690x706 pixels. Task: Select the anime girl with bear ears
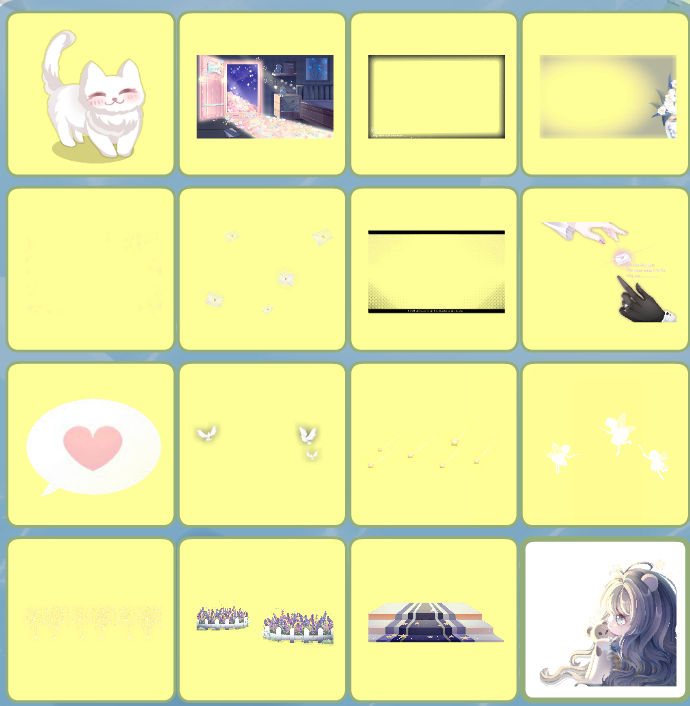point(605,620)
